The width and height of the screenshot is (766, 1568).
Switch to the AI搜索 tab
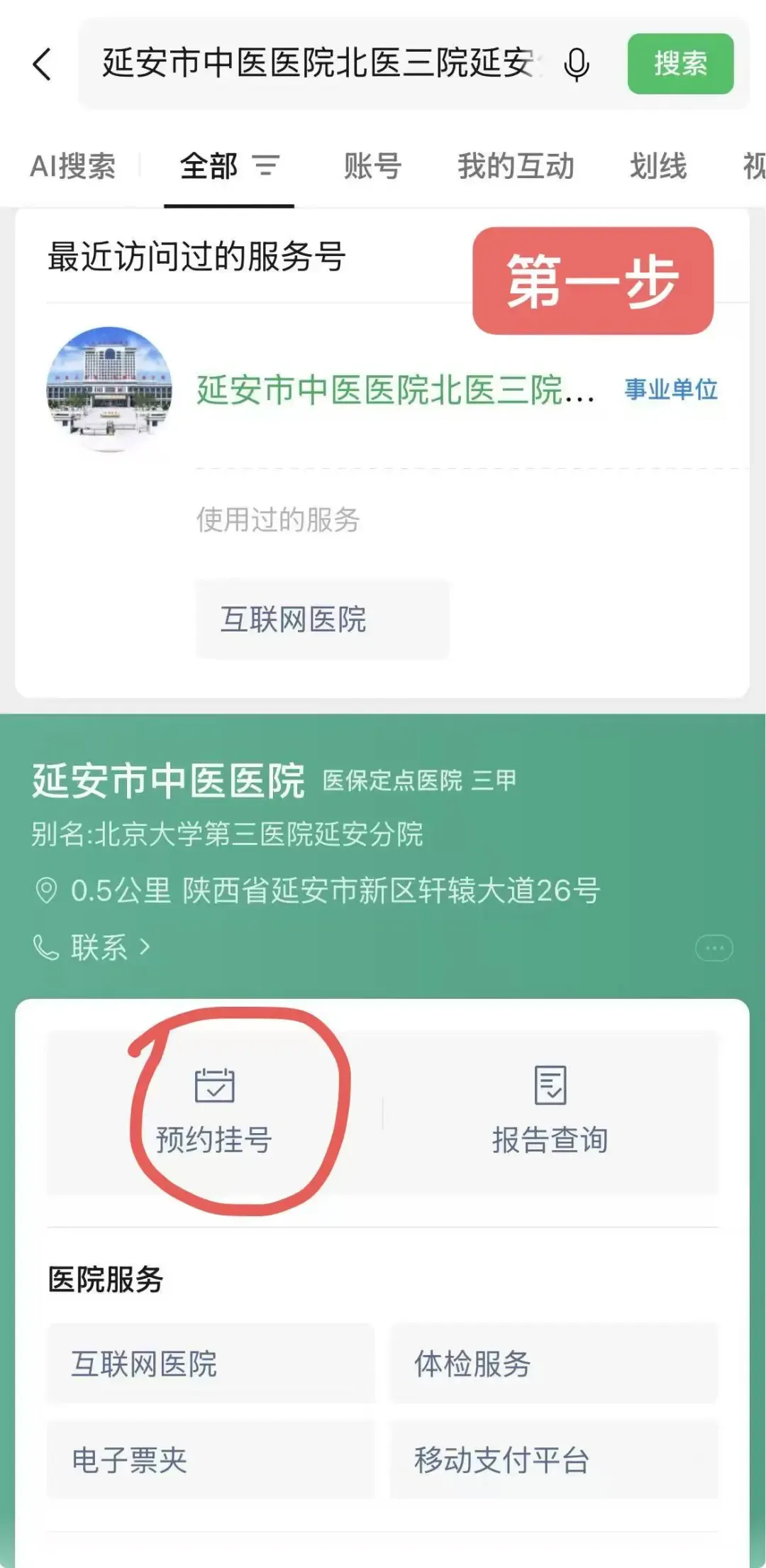[72, 167]
